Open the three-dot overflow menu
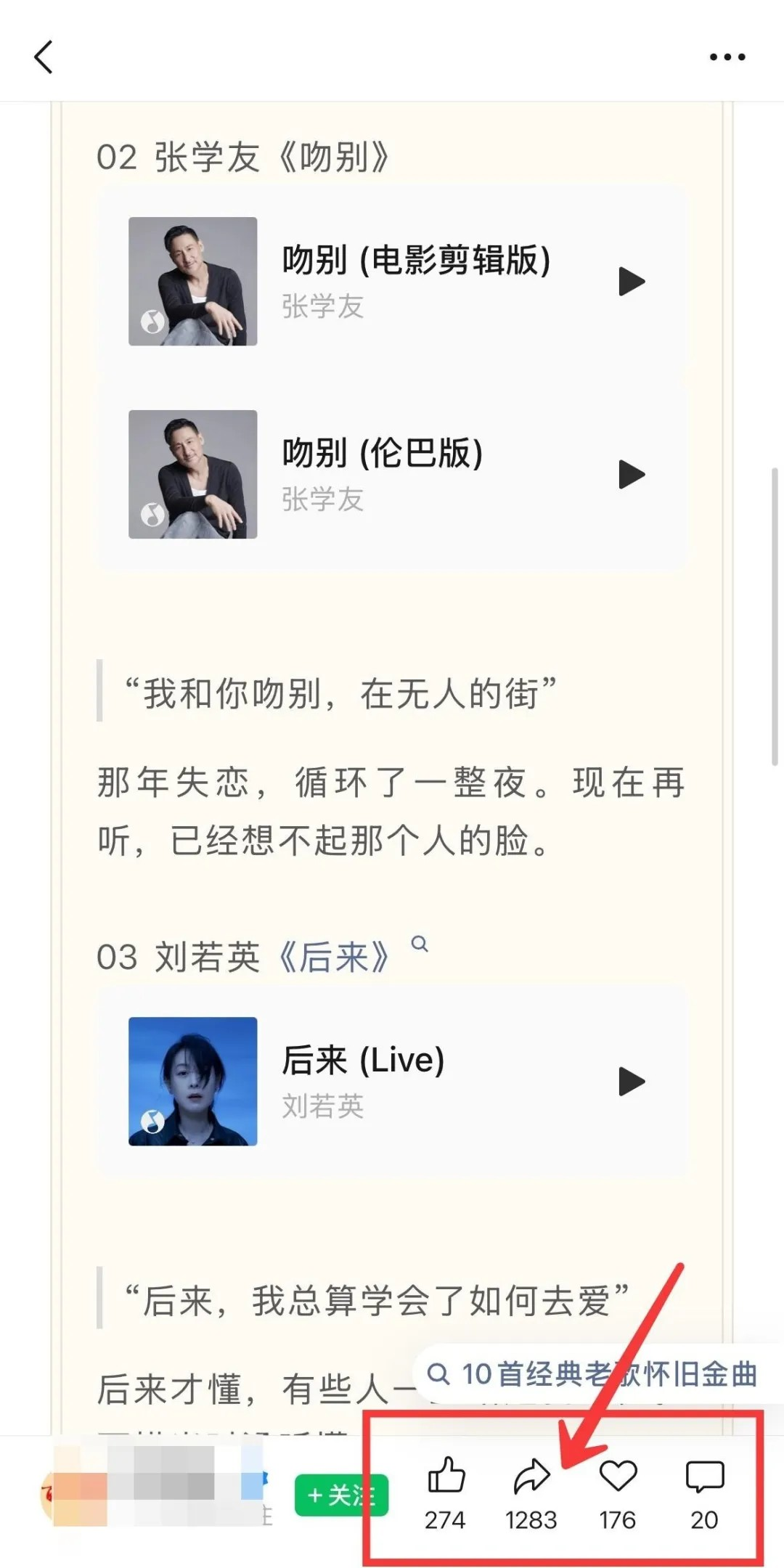Viewport: 784px width, 1568px height. pyautogui.click(x=727, y=57)
